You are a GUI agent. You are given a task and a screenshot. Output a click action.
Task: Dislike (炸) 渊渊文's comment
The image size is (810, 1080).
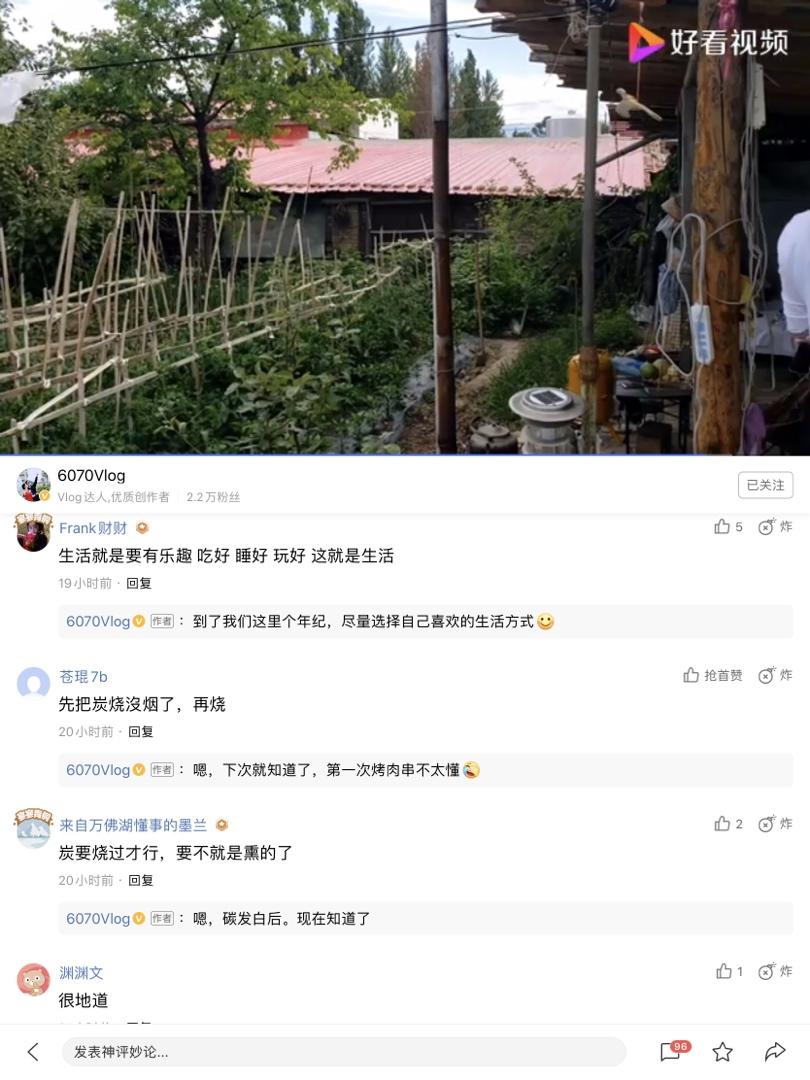click(x=775, y=972)
